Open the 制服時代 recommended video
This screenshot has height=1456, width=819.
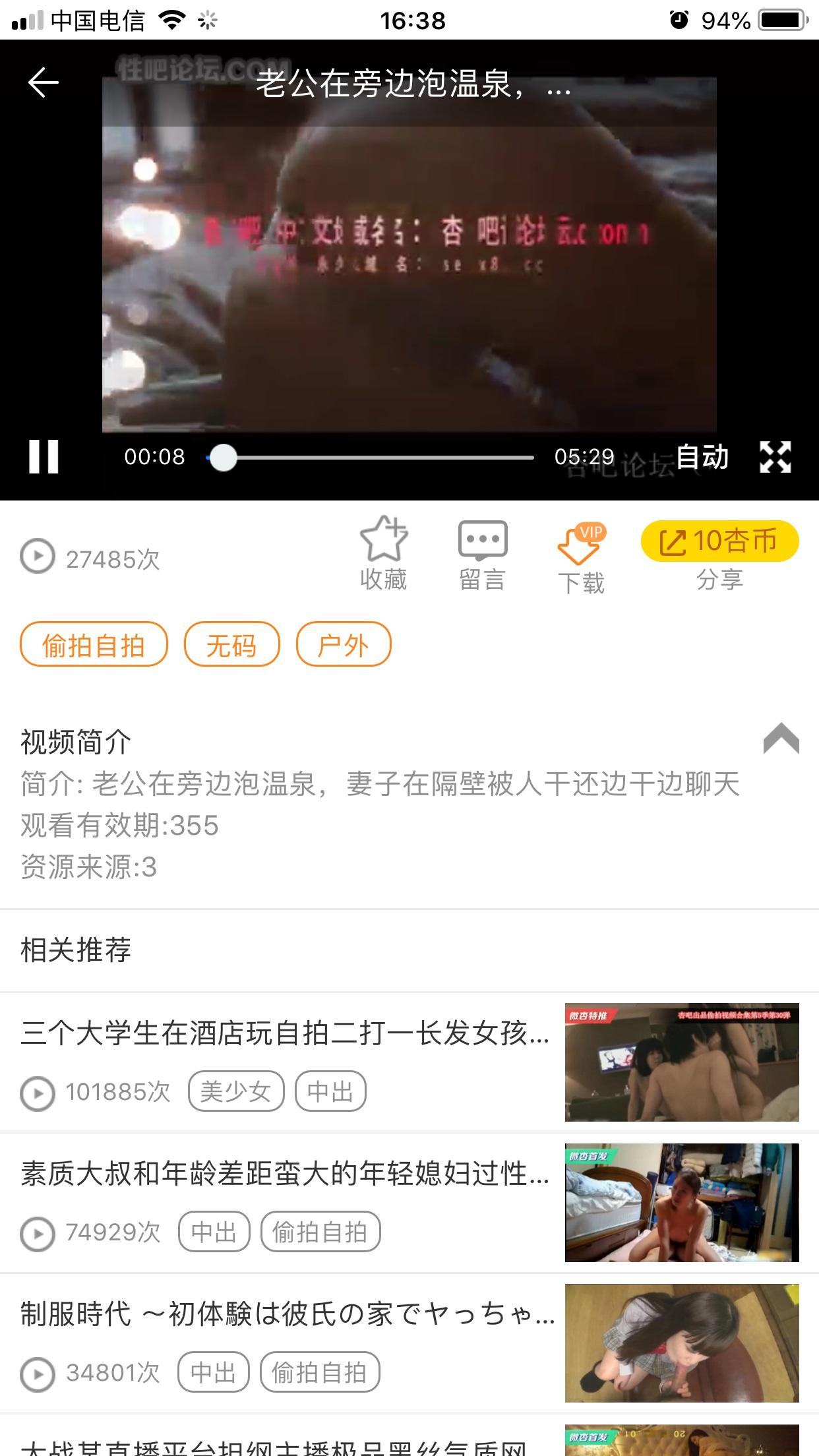pos(284,1311)
